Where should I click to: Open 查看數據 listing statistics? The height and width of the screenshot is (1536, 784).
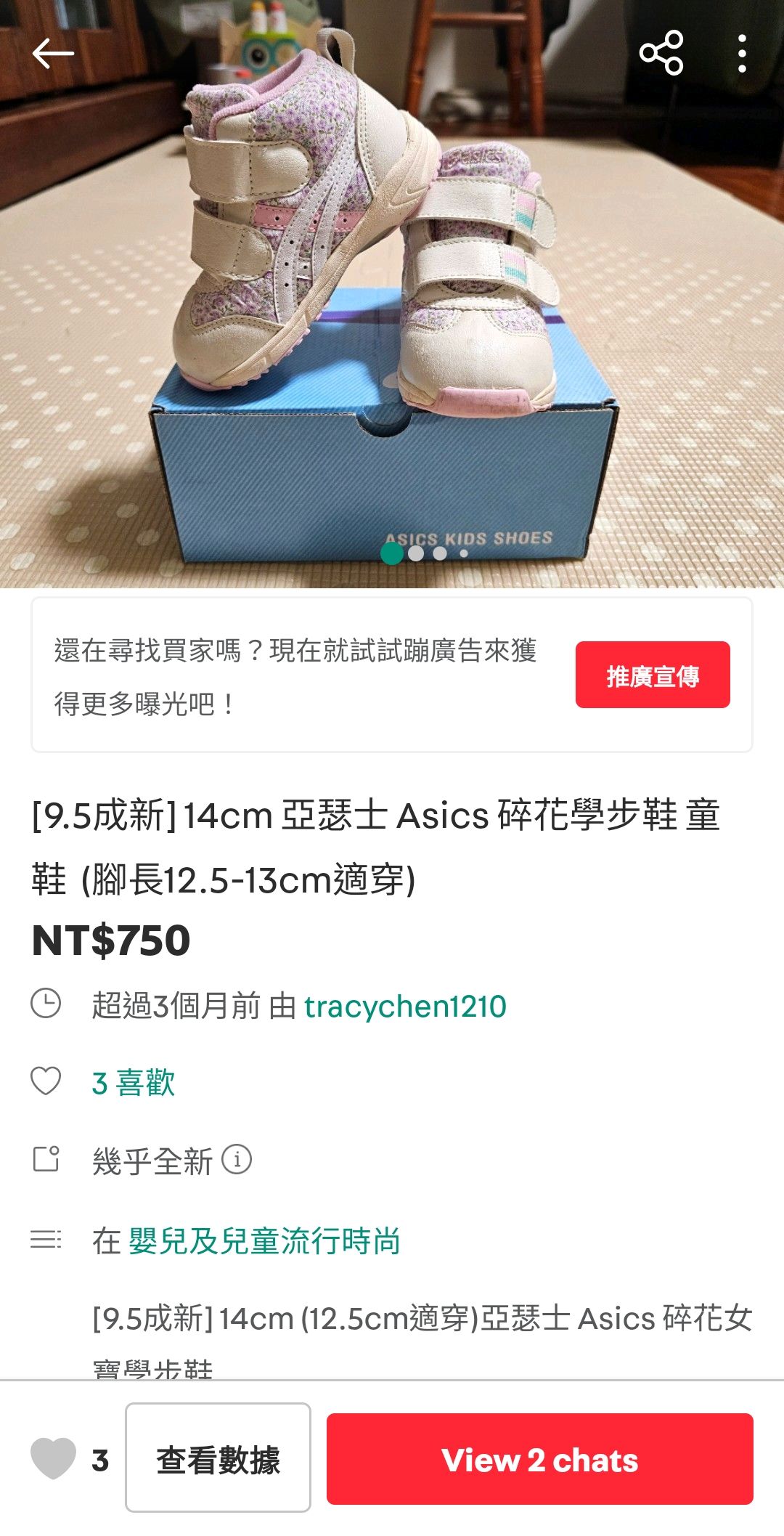pos(218,1458)
